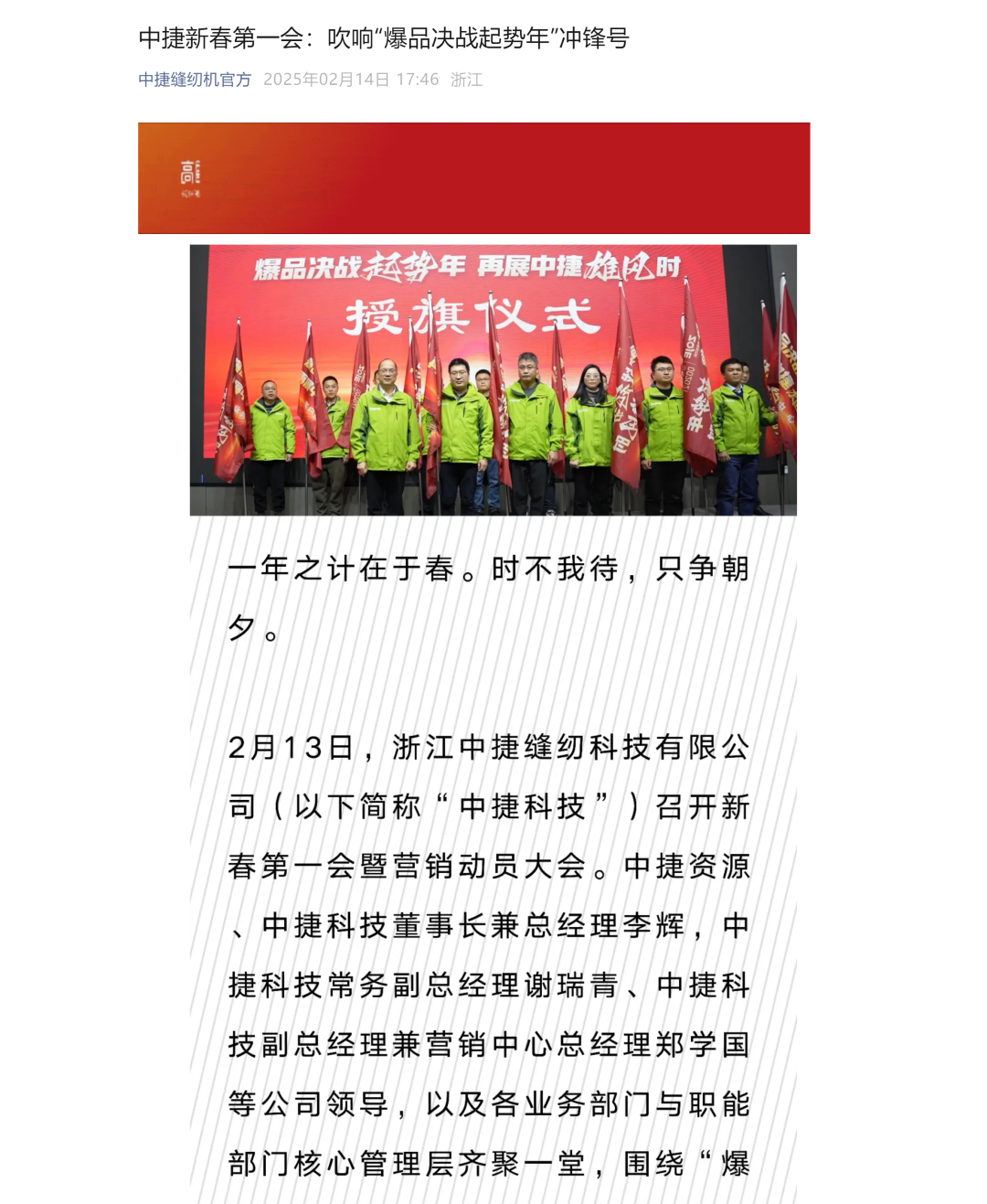Screen dimensions: 987x1204
Task: View the flag ceremony photo
Action: [493, 379]
